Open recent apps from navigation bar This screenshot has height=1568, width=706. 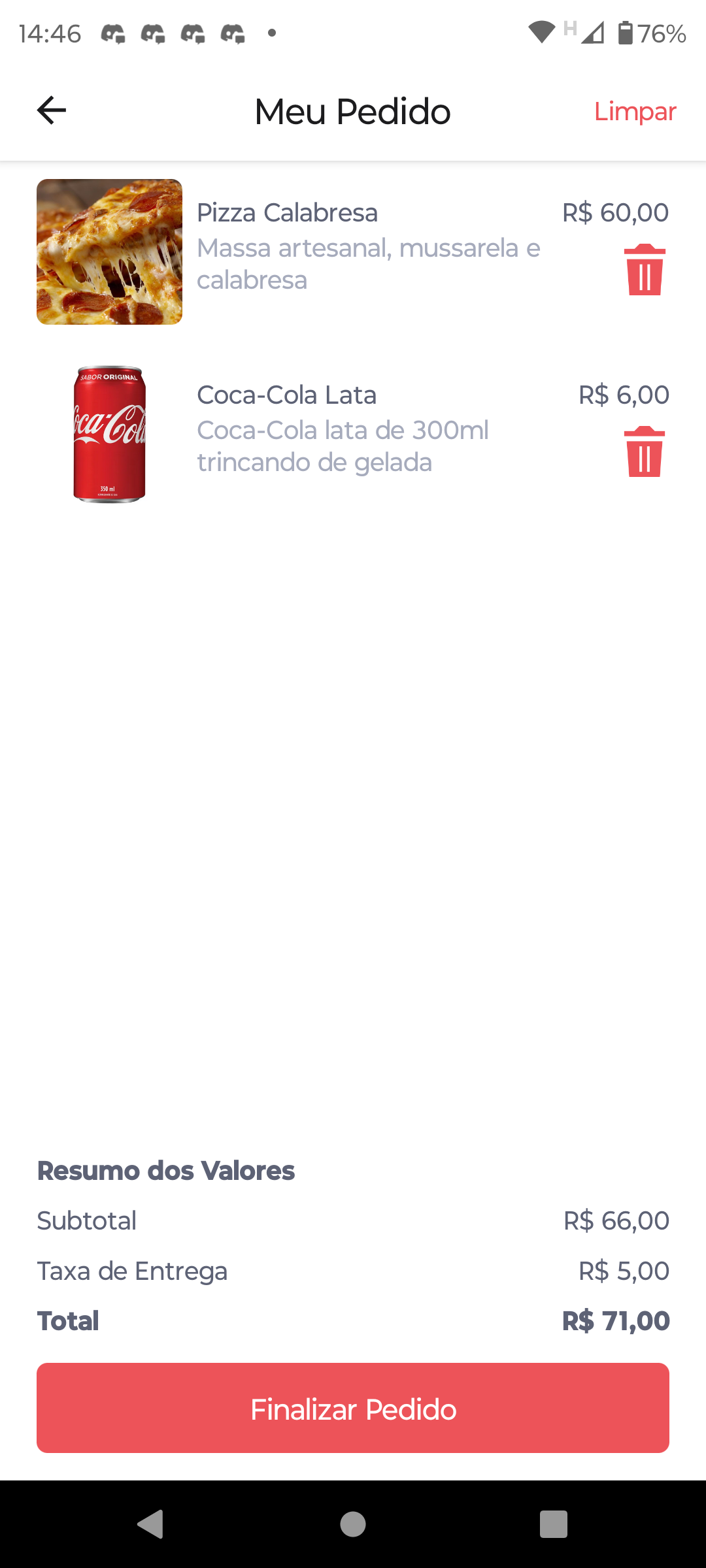(x=553, y=1524)
